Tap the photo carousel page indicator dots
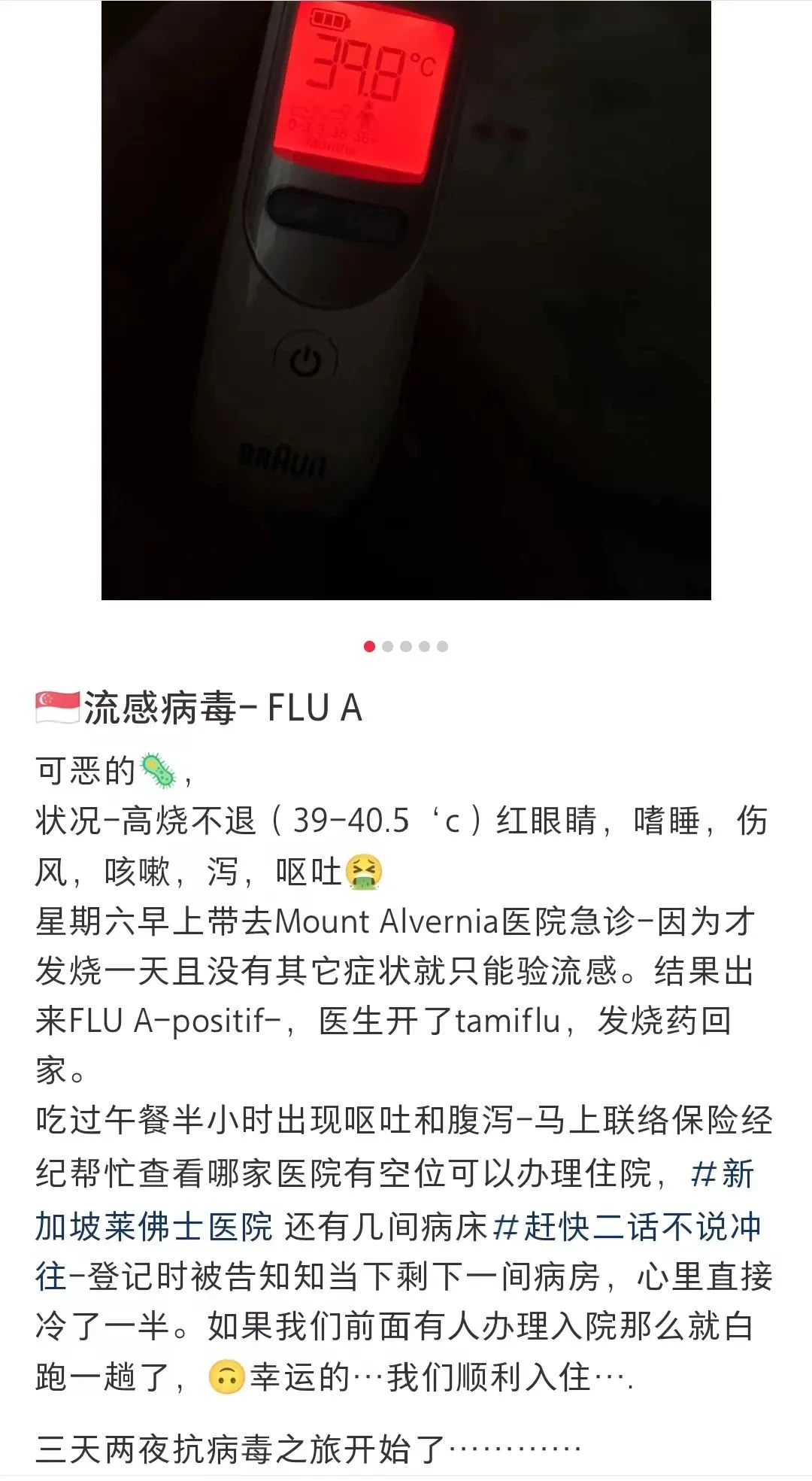The width and height of the screenshot is (812, 1481). click(406, 646)
